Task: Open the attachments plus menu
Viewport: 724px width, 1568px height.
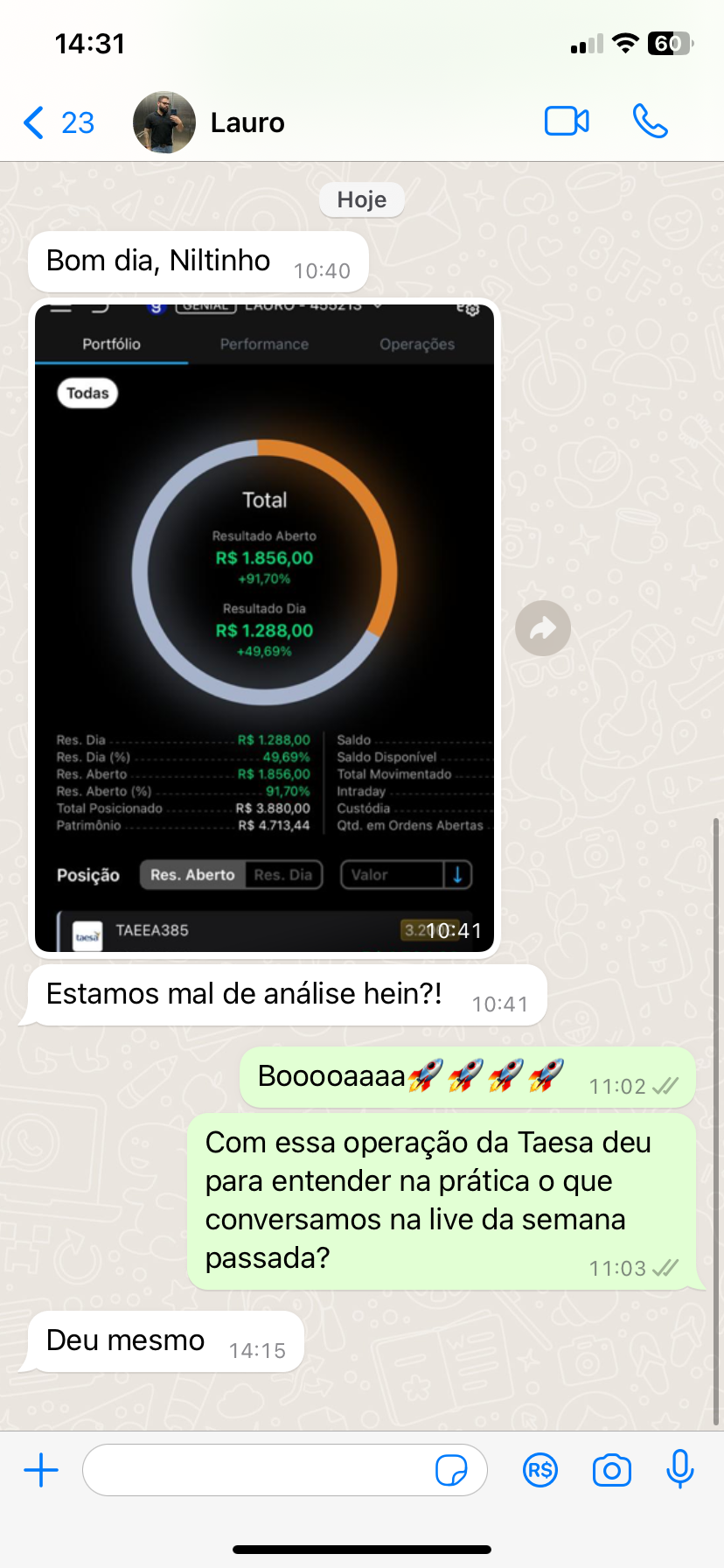Action: (x=41, y=1470)
